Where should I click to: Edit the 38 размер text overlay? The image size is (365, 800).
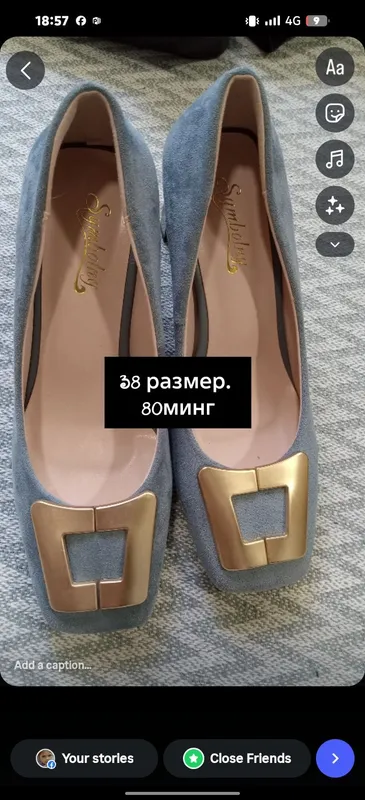pos(178,392)
